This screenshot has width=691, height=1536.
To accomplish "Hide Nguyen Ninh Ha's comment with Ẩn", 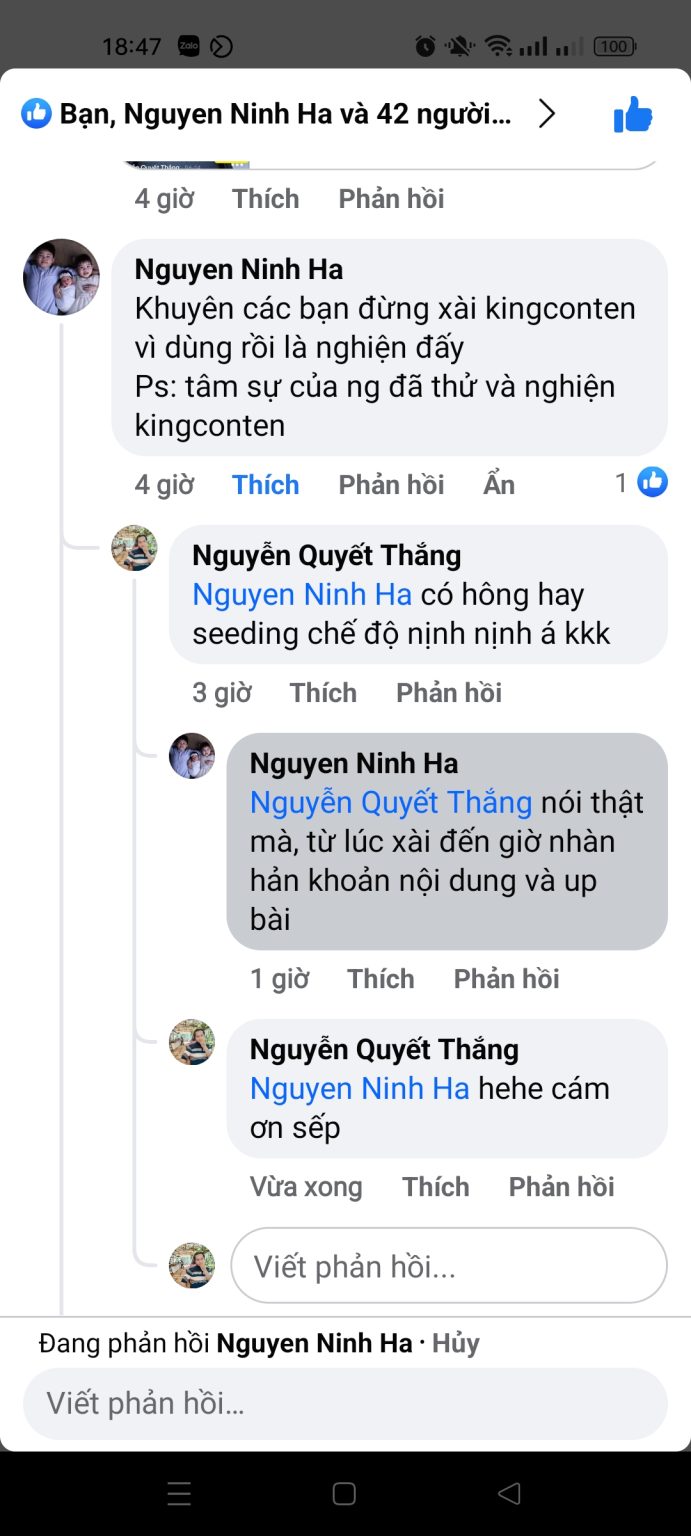I will click(x=499, y=485).
